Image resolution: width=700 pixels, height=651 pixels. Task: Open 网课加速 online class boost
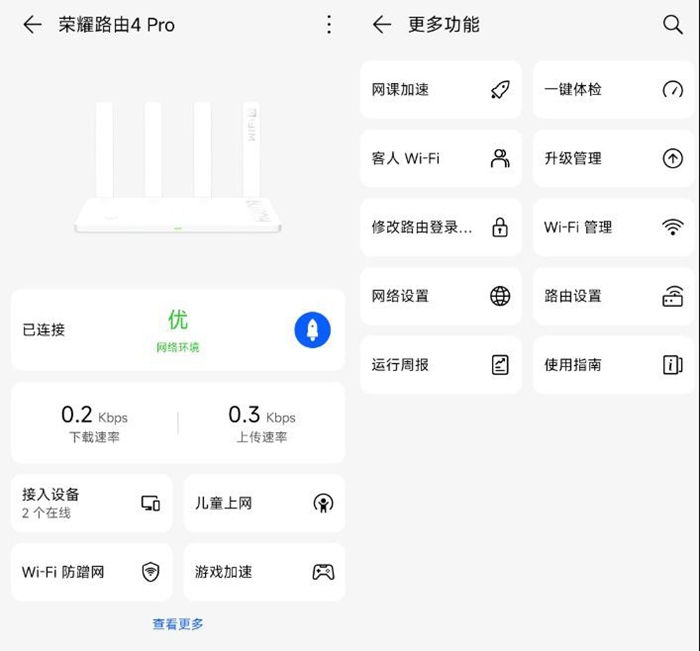coord(441,90)
